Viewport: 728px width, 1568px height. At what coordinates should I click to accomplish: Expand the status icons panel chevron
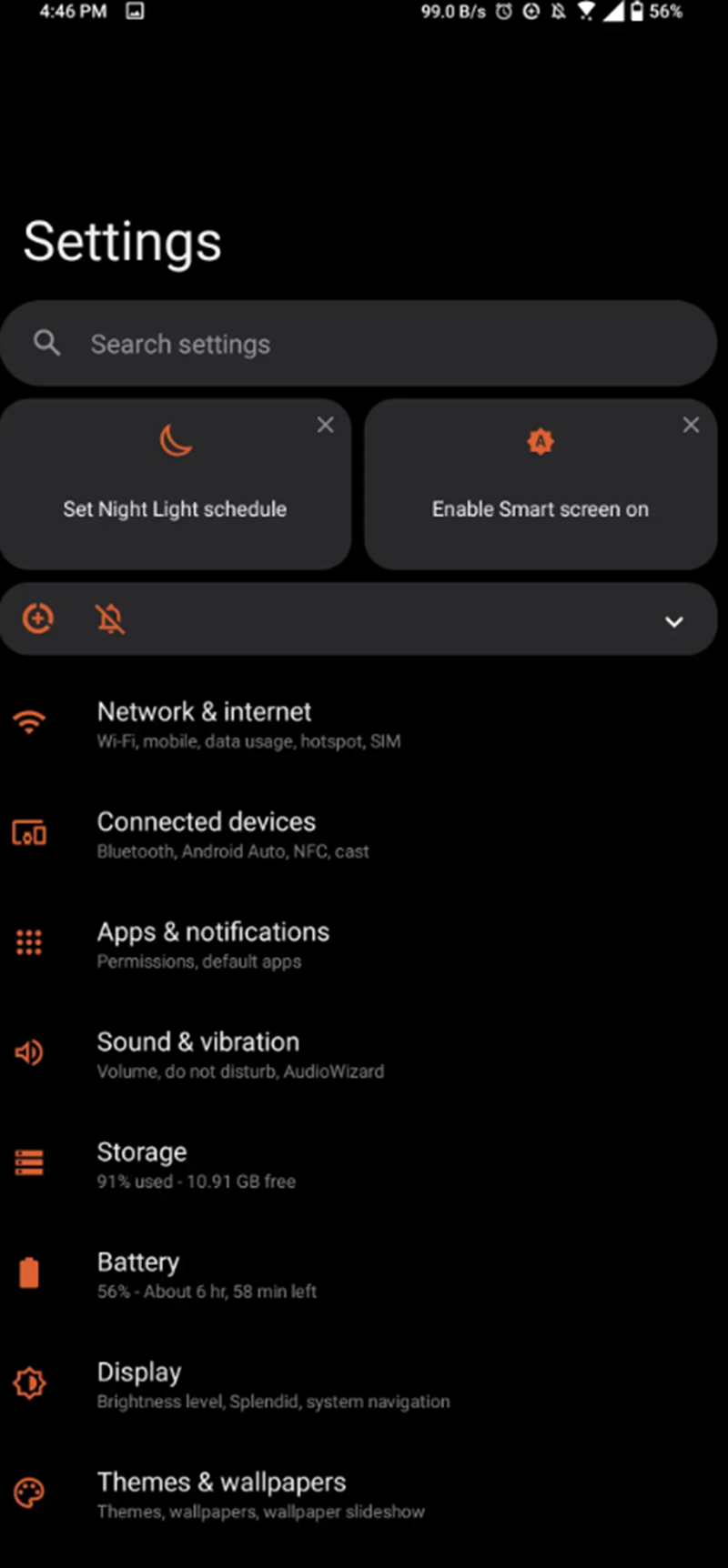673,621
